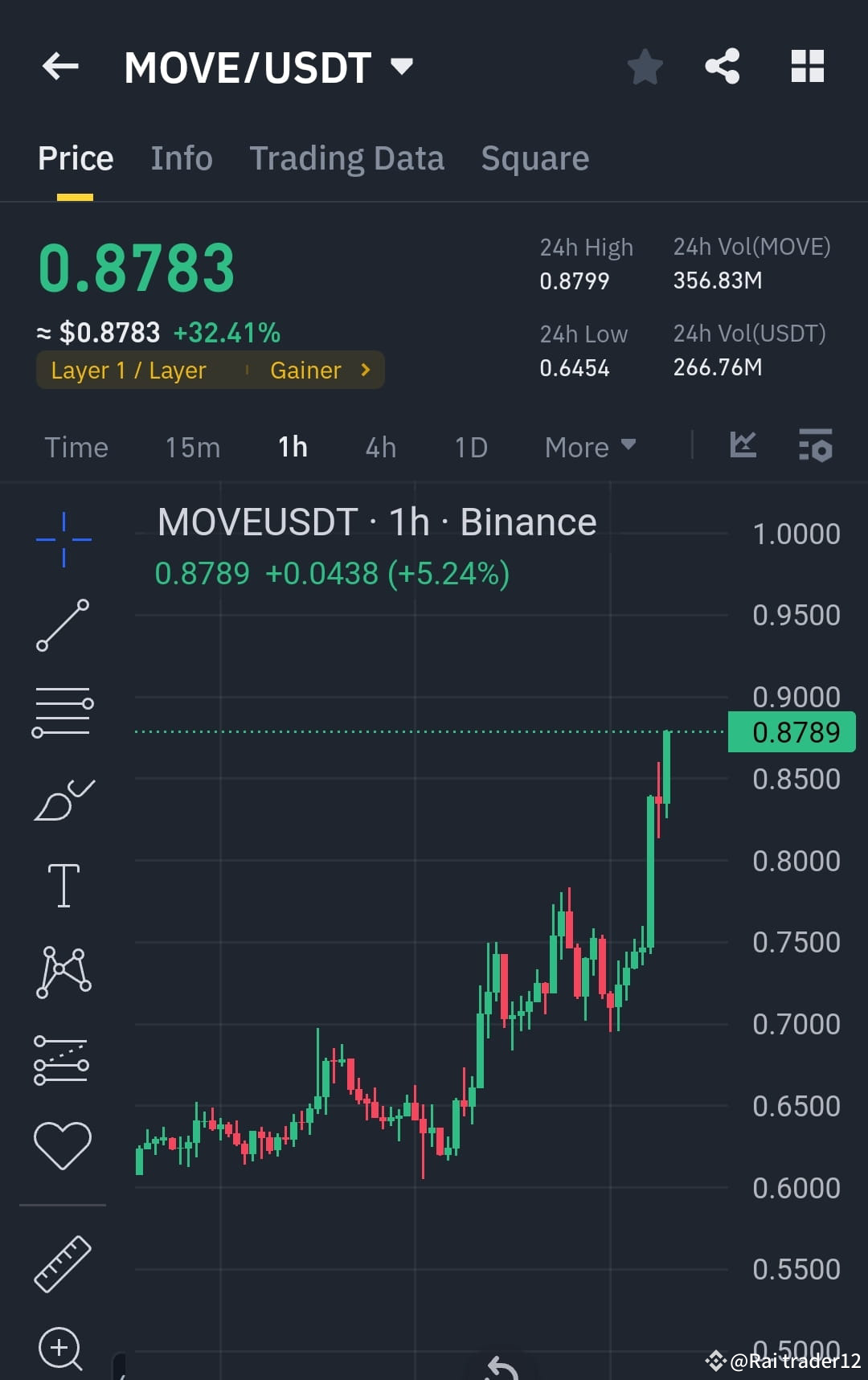Open the horizontal lines drawing tool
Screen dimensions: 868x1380
[x=63, y=711]
